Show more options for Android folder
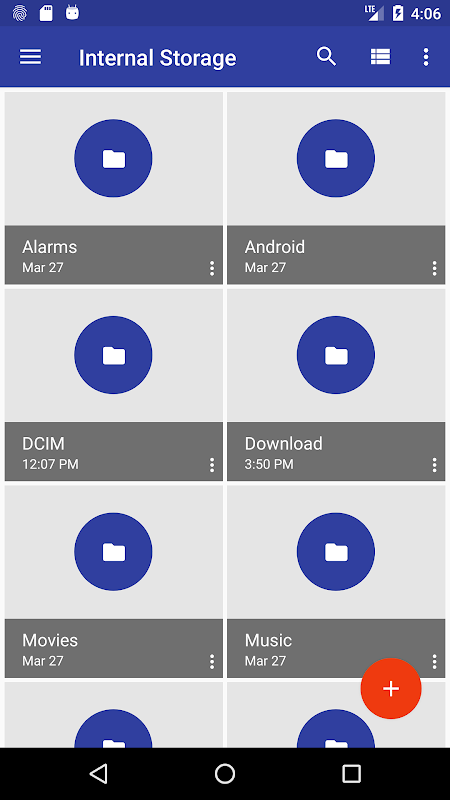Image resolution: width=450 pixels, height=800 pixels. [434, 268]
